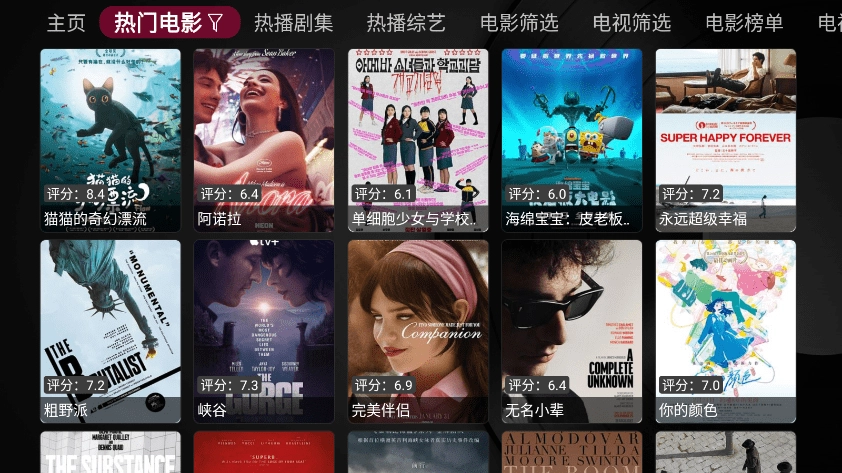Screen dimensions: 842x473
Task: Select the 电影筛选 tab
Action: tap(519, 23)
